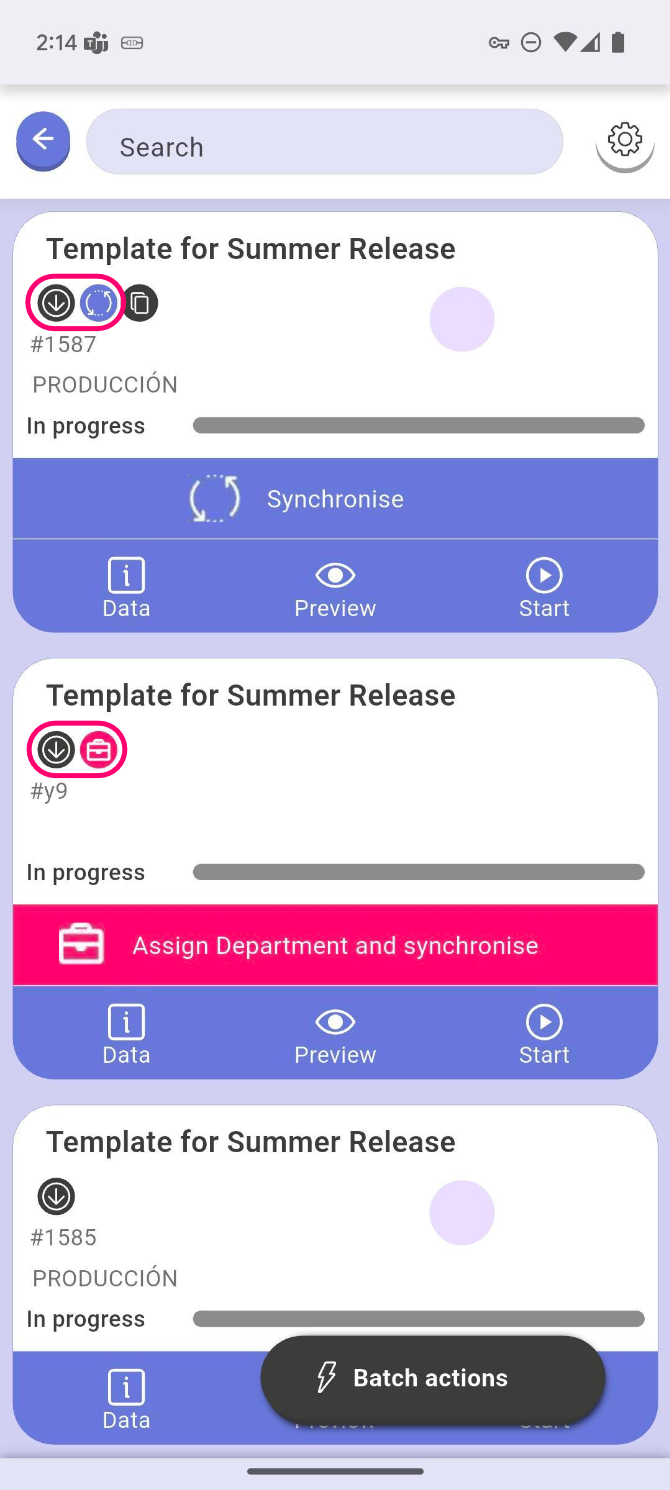Select Assign Department and synchronise

click(x=335, y=946)
